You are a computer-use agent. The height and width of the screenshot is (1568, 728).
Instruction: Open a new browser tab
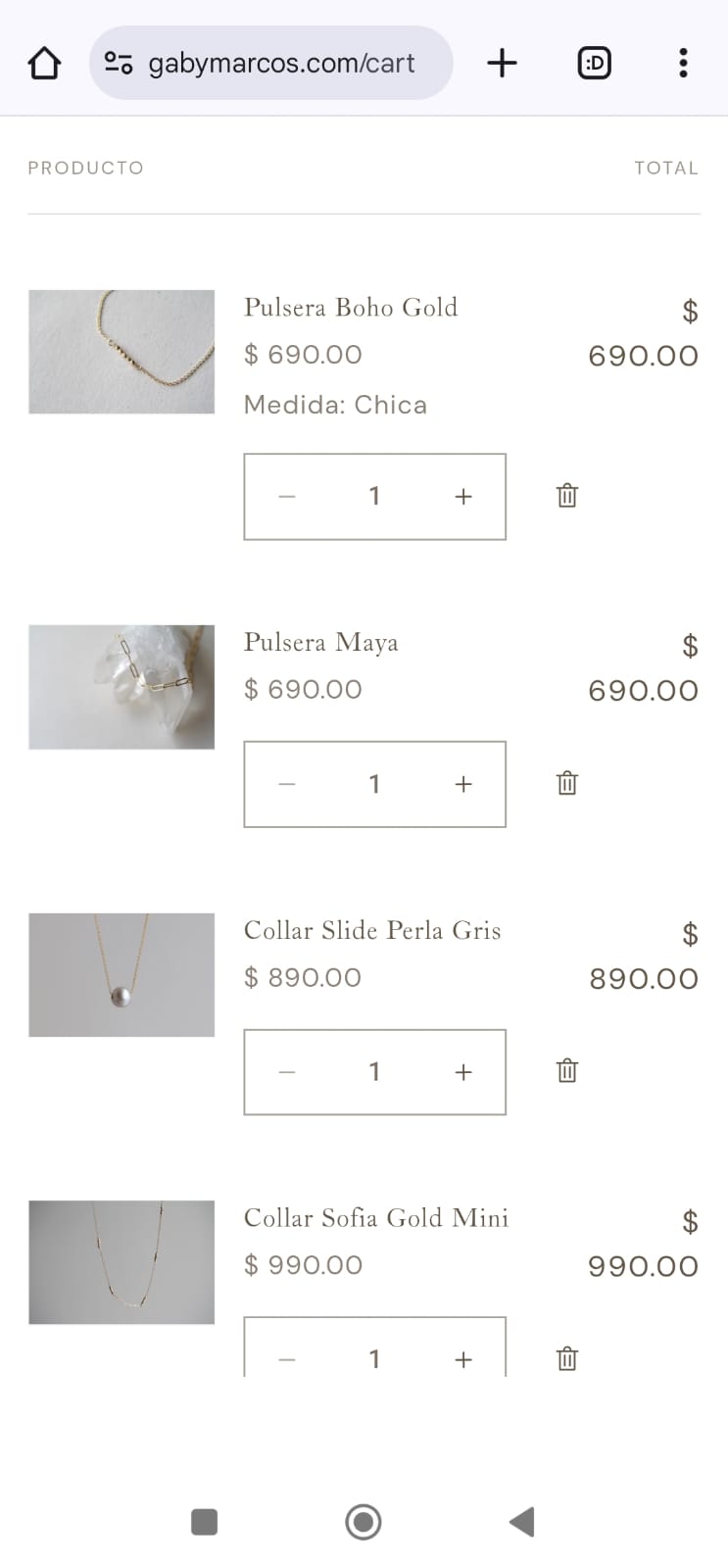pyautogui.click(x=502, y=64)
